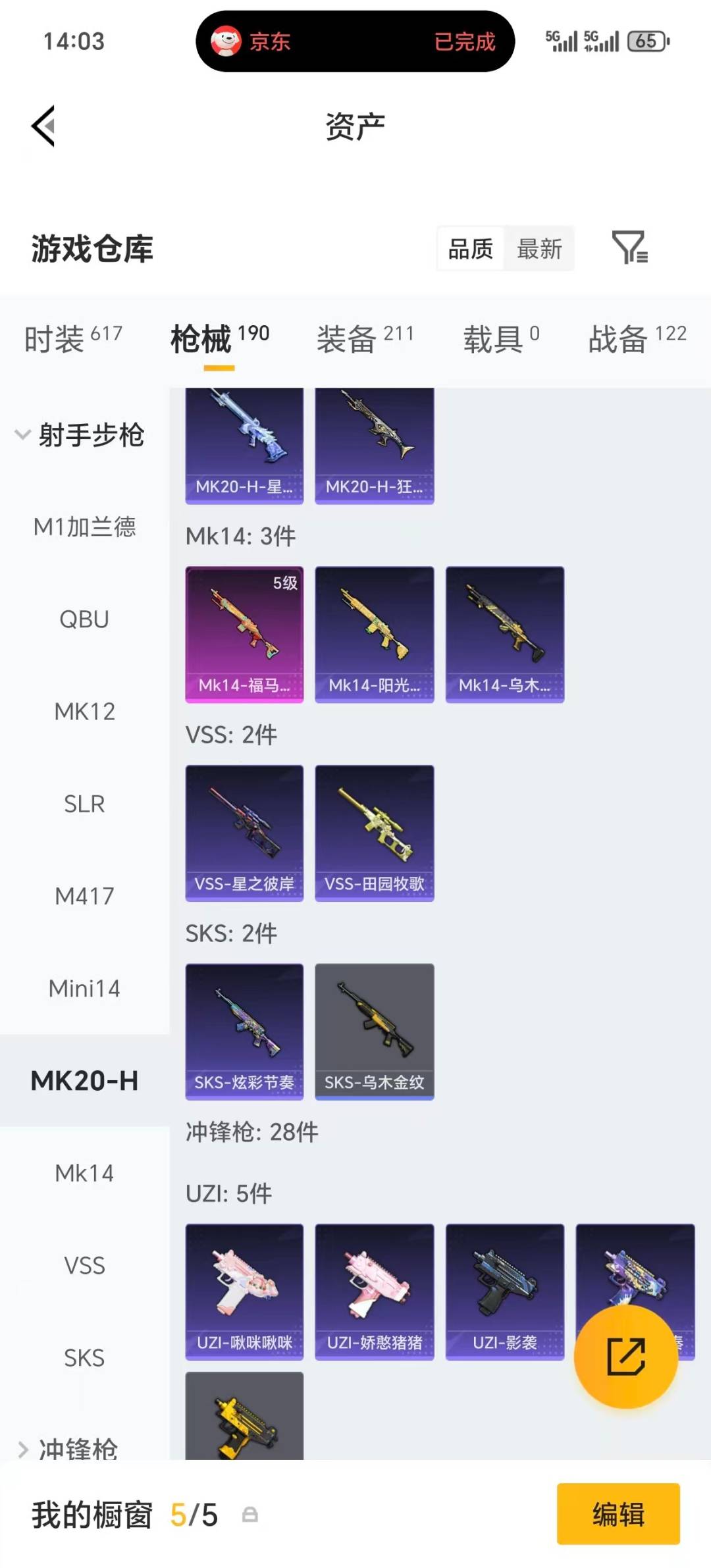Switch sorting to 最新
Viewport: 711px width, 1568px height.
539,249
